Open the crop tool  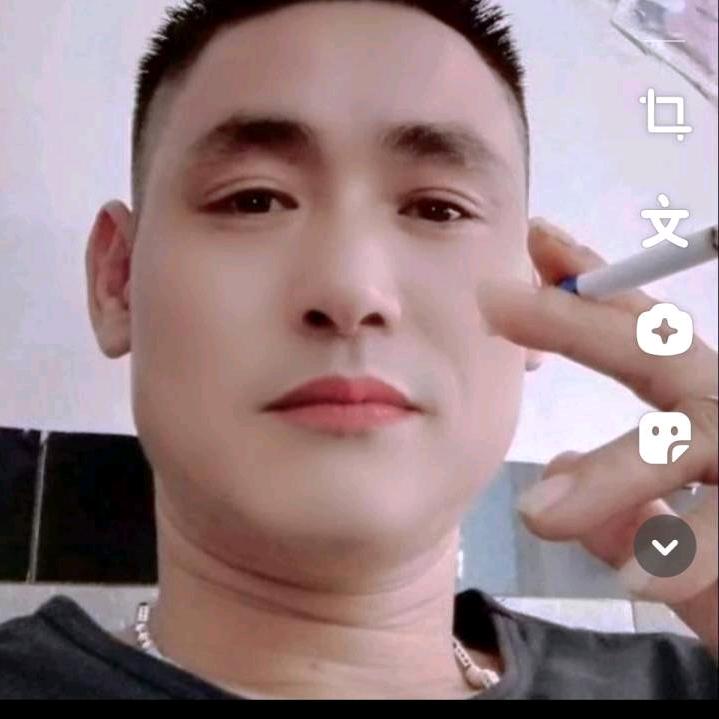pos(665,114)
